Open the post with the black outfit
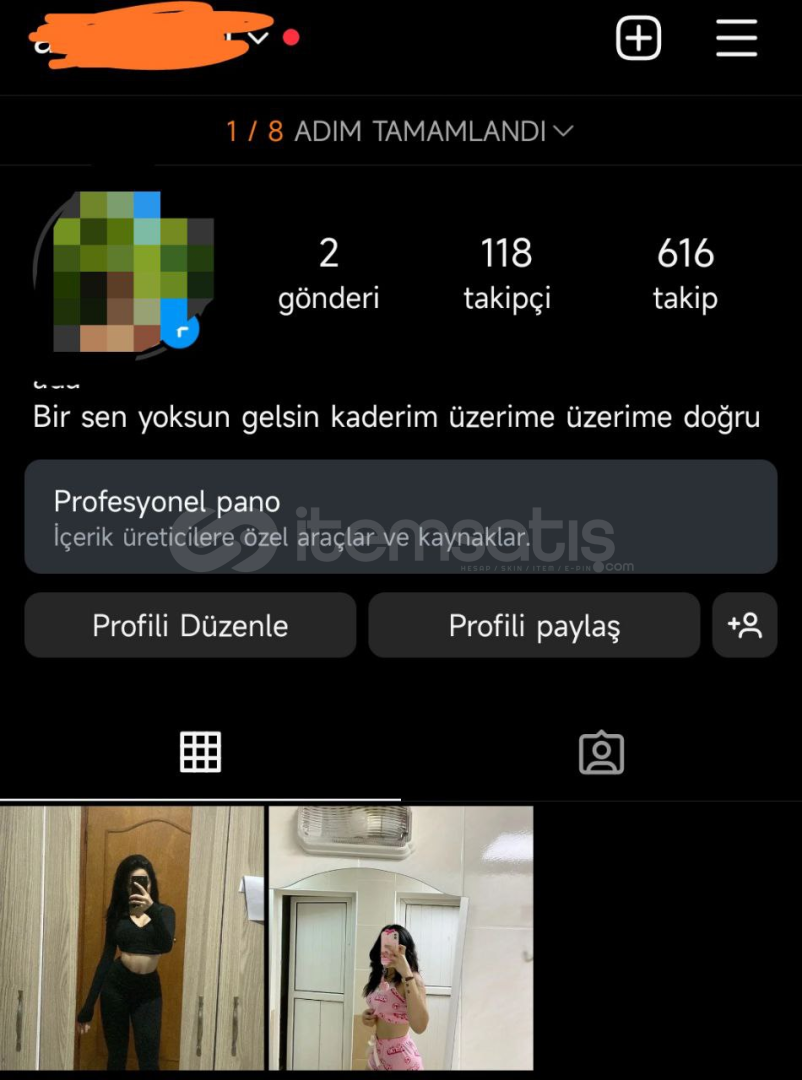802x1080 pixels. pos(132,938)
